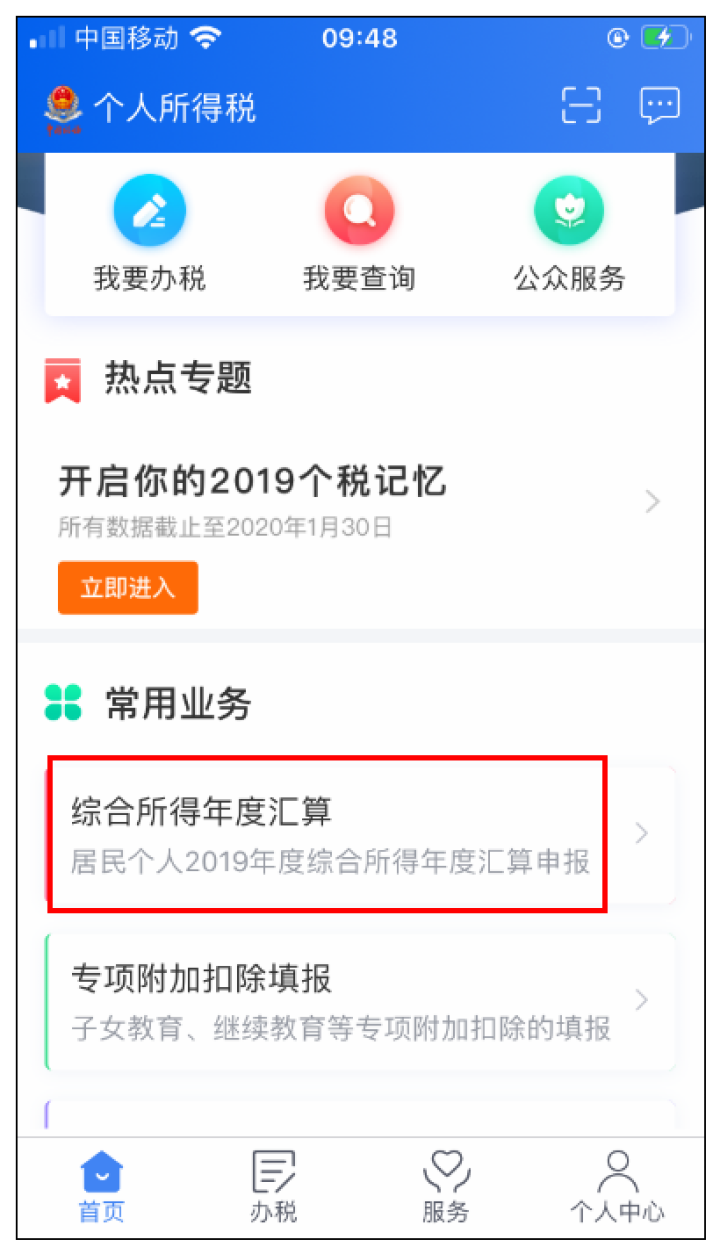
Task: Open the message/feedback icon top right
Action: point(659,105)
